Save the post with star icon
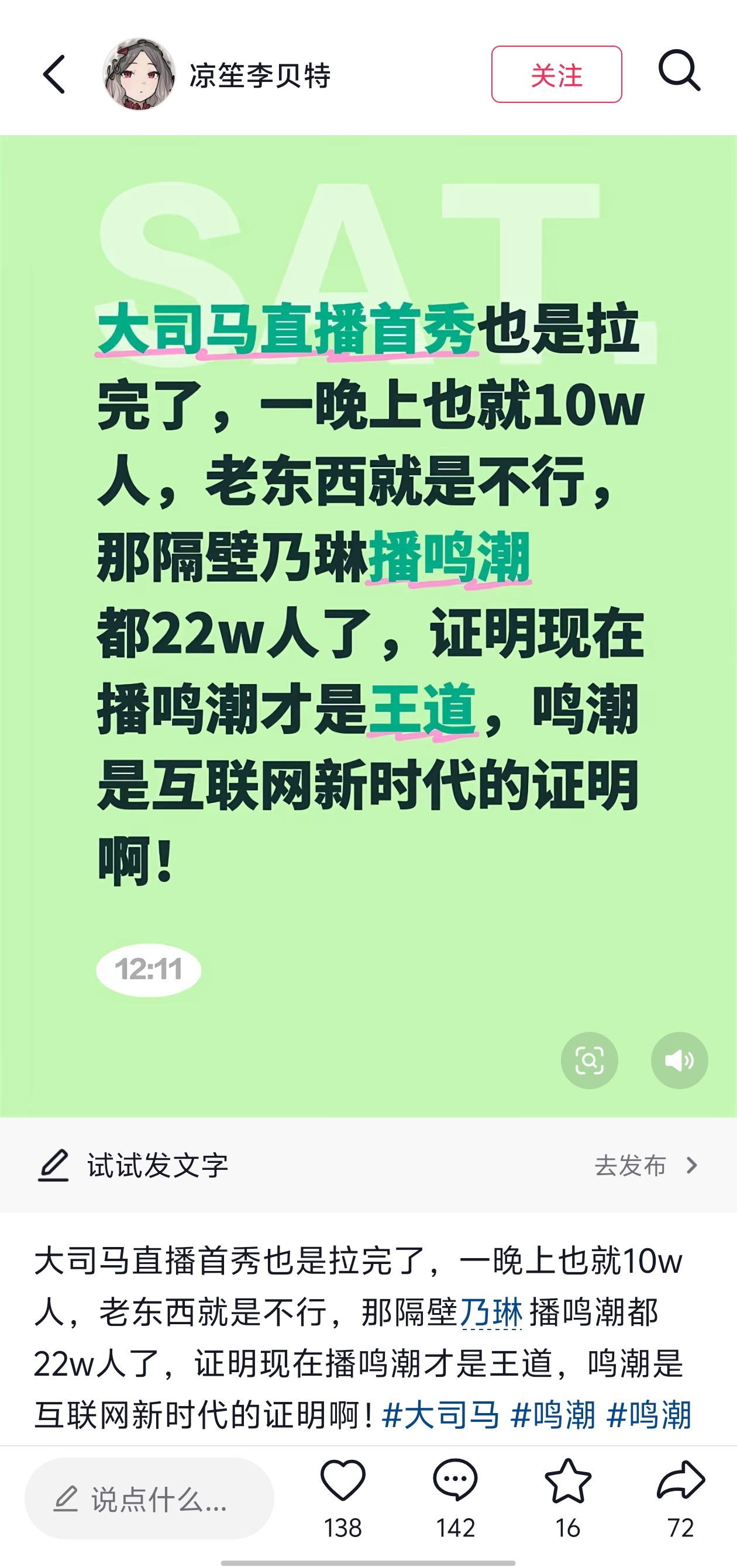 [x=568, y=1480]
